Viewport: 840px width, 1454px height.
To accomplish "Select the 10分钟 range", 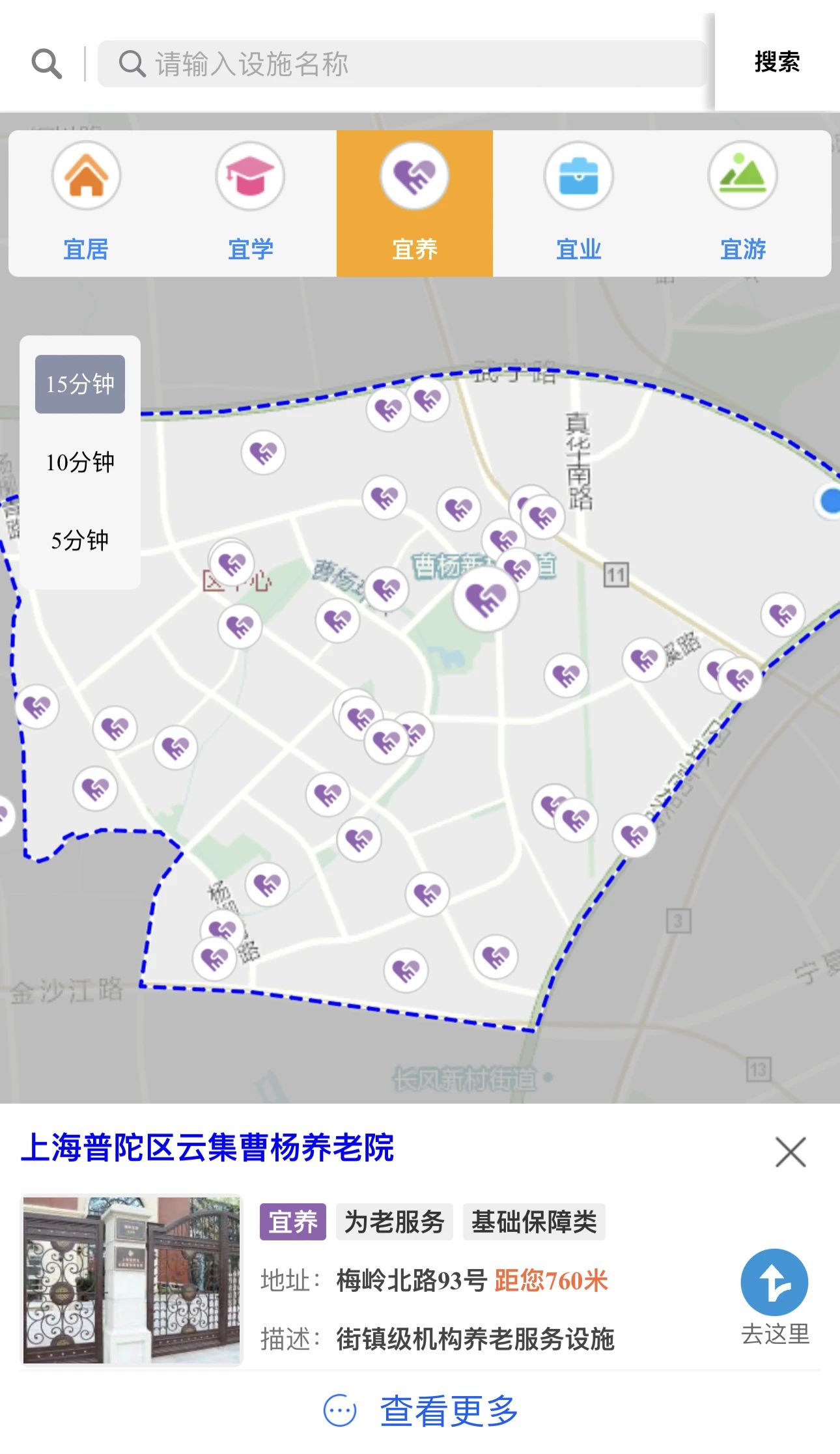I will point(80,462).
